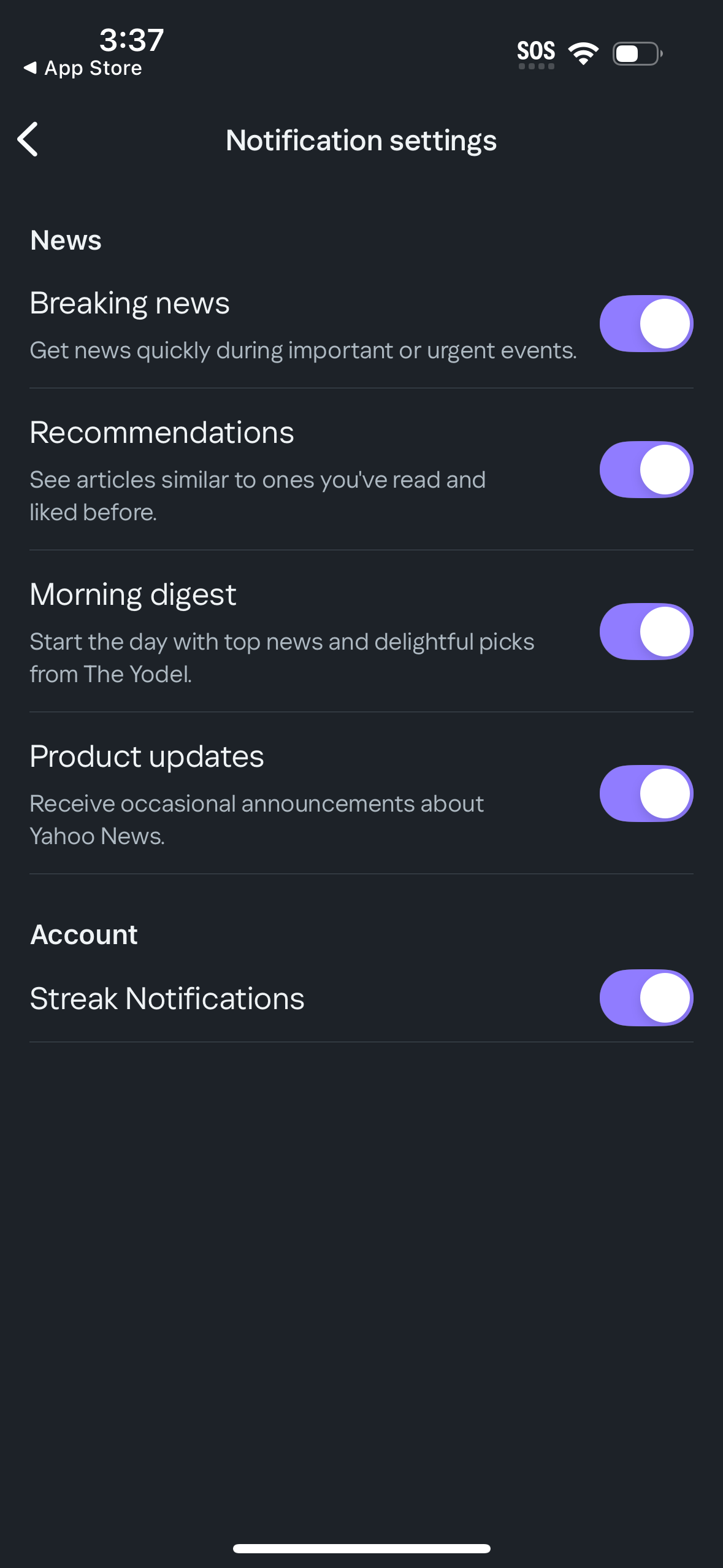Toggle off Product updates
This screenshot has width=723, height=1568.
point(646,793)
